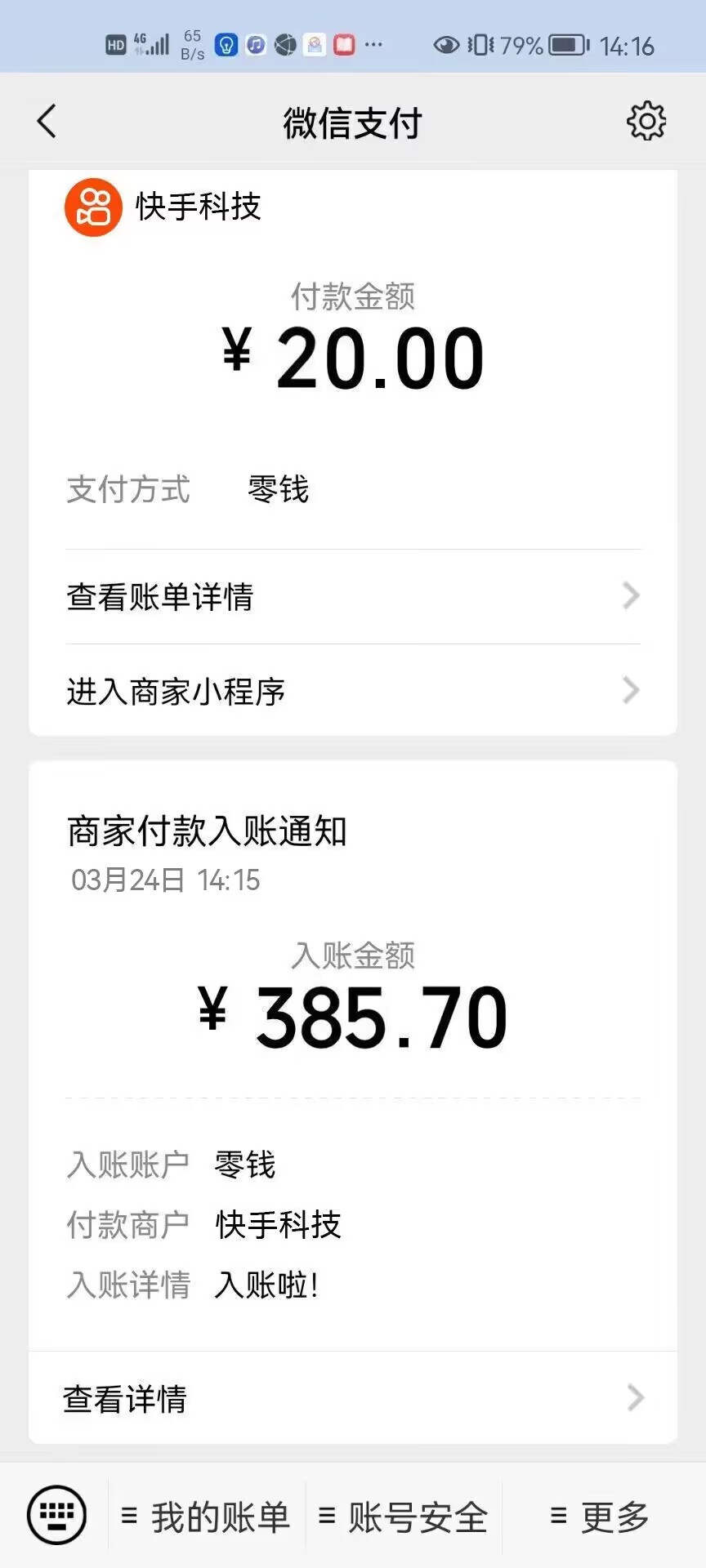Viewport: 706px width, 1568px height.
Task: Open the 账号安全 menu
Action: tap(403, 1517)
